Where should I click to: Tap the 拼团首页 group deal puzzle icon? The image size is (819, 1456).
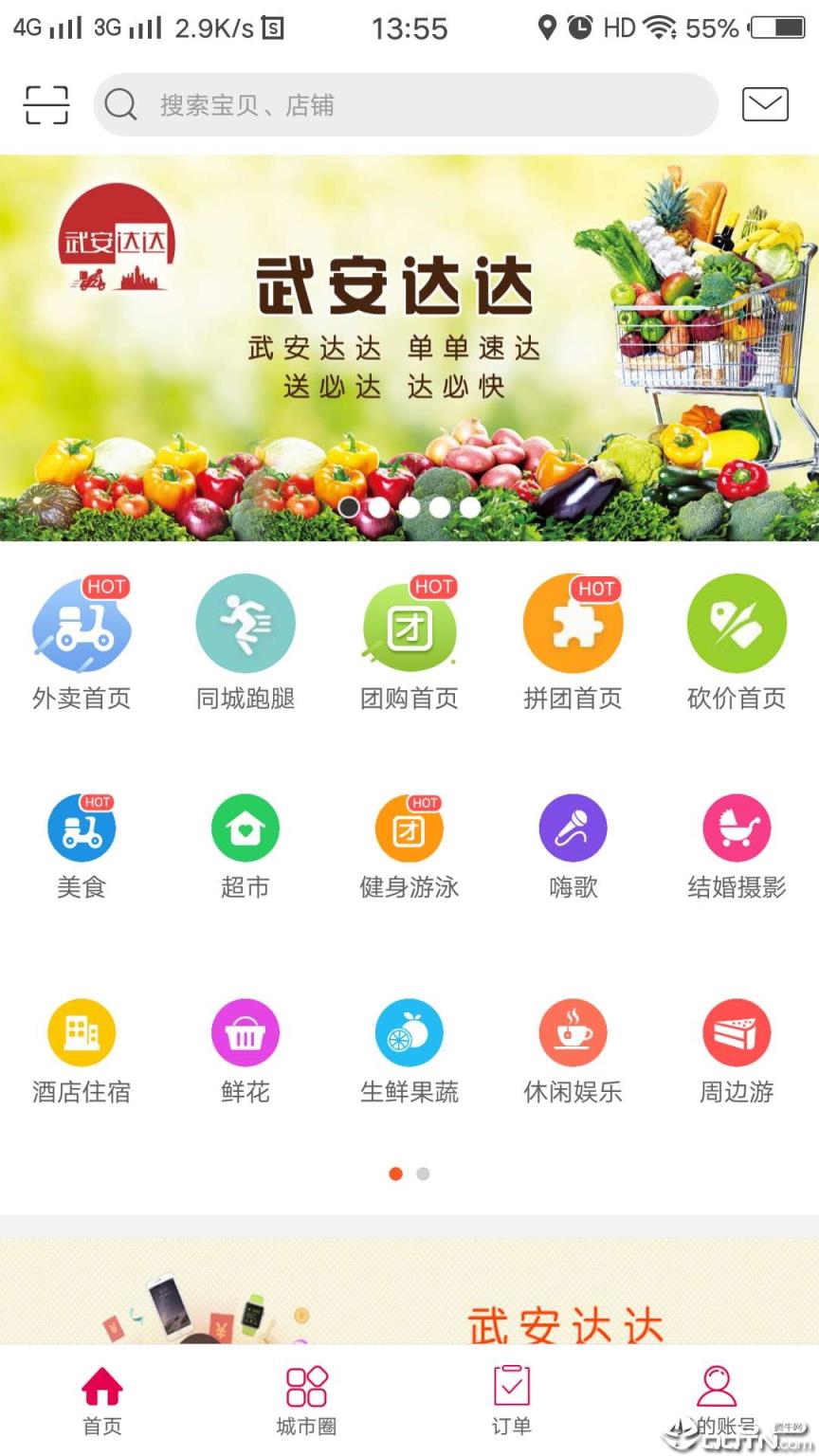573,623
